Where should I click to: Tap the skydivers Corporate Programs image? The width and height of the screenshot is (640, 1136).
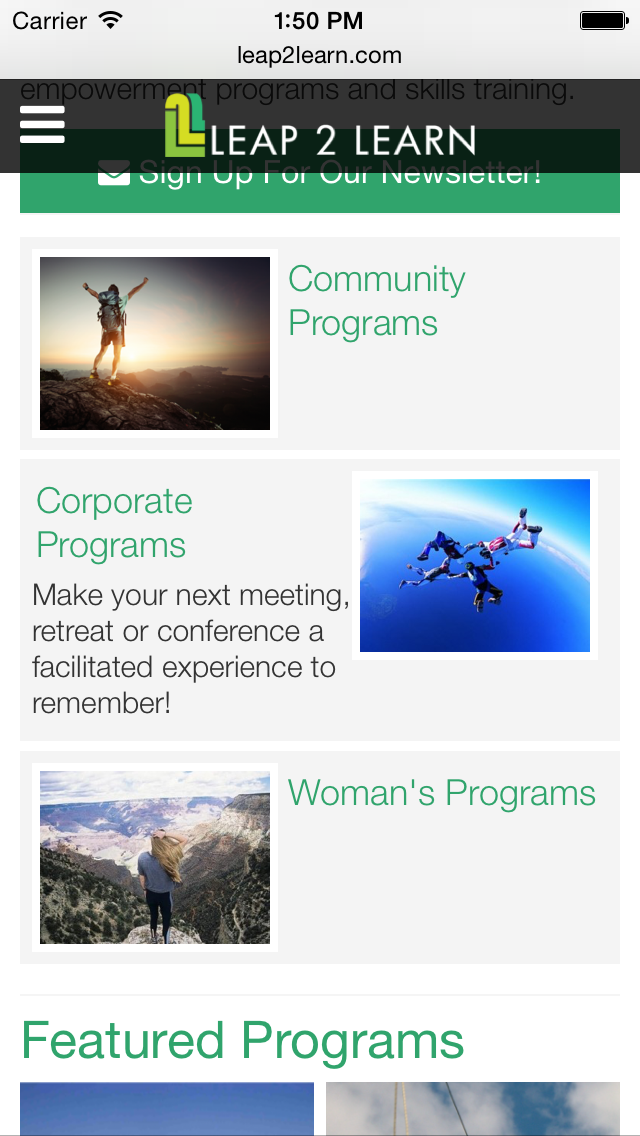tap(475, 565)
